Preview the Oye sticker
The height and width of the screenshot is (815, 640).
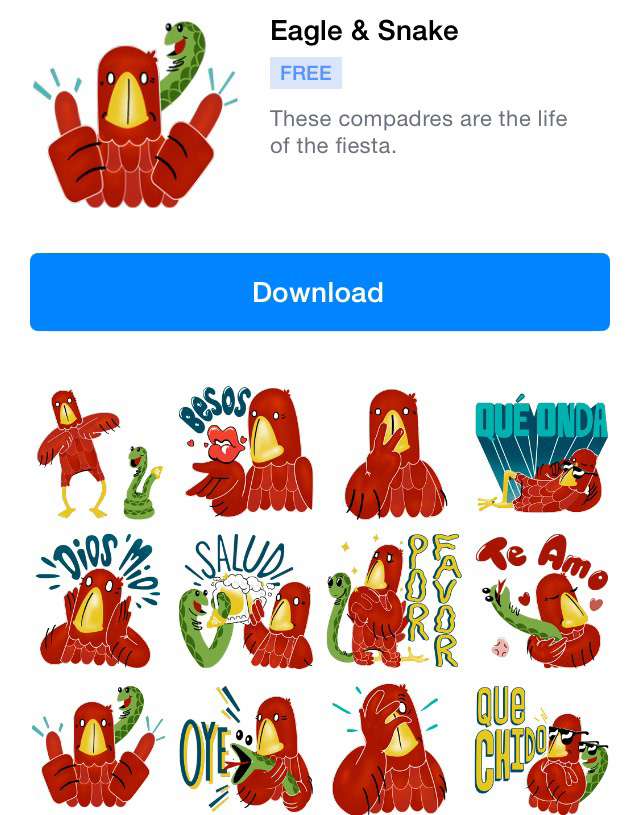pyautogui.click(x=246, y=750)
